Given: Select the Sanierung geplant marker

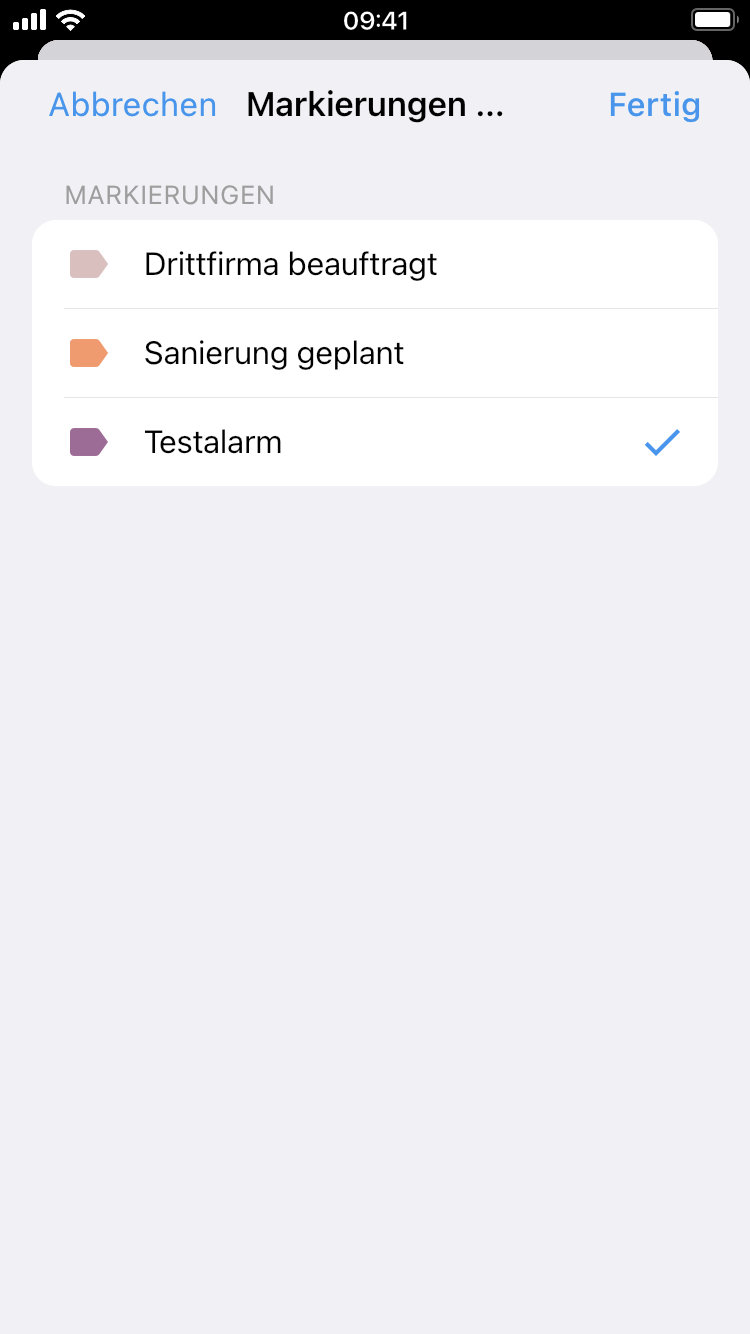Looking at the screenshot, I should (x=375, y=353).
